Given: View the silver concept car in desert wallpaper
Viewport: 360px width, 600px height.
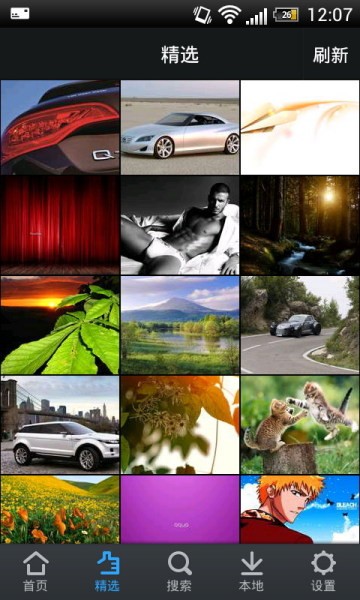Looking at the screenshot, I should click(x=180, y=127).
